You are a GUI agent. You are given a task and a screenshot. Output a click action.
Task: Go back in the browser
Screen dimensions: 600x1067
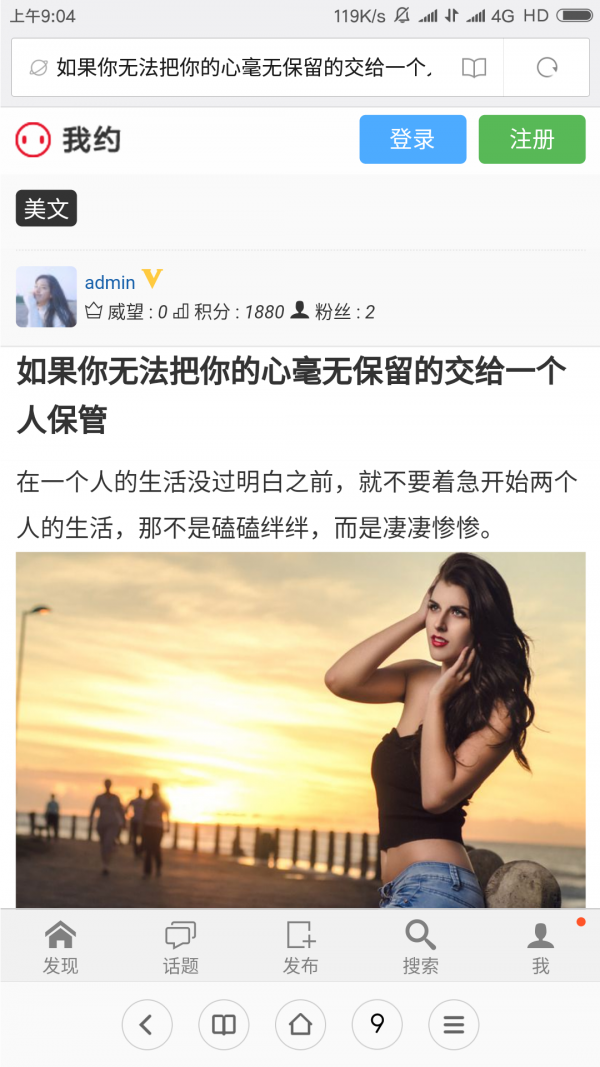click(147, 1024)
